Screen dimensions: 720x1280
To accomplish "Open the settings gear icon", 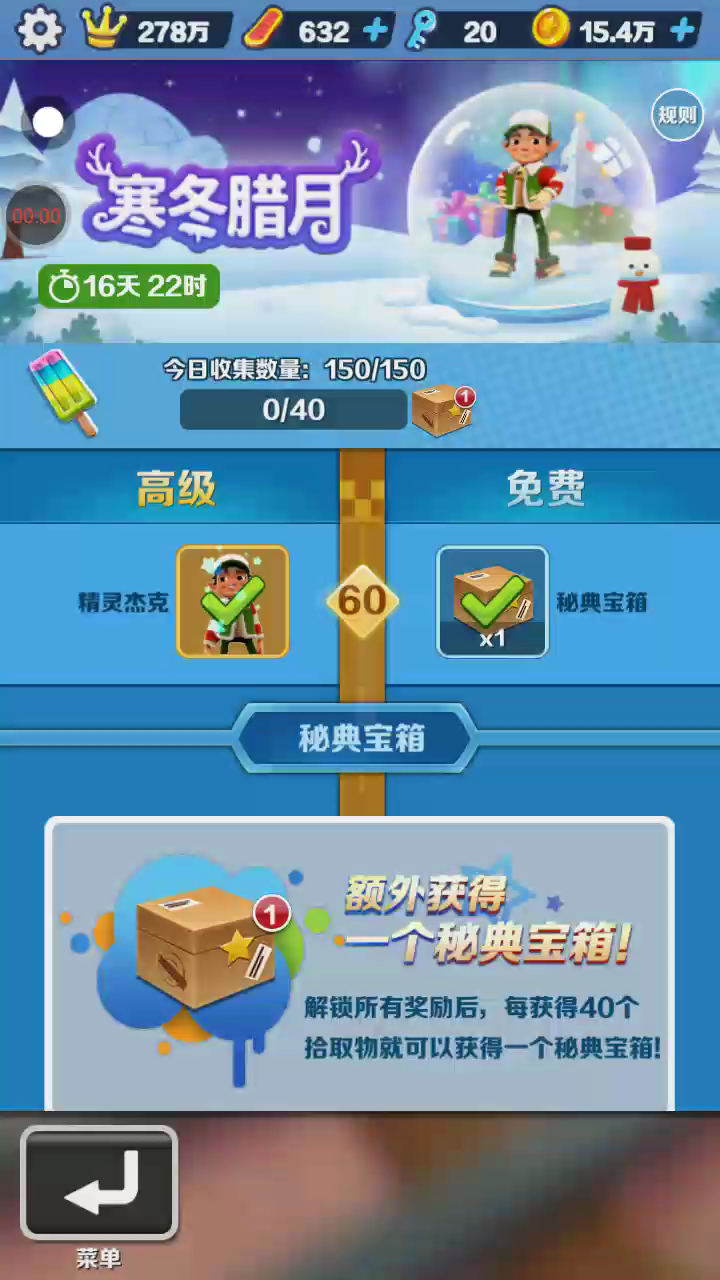I will pos(40,30).
